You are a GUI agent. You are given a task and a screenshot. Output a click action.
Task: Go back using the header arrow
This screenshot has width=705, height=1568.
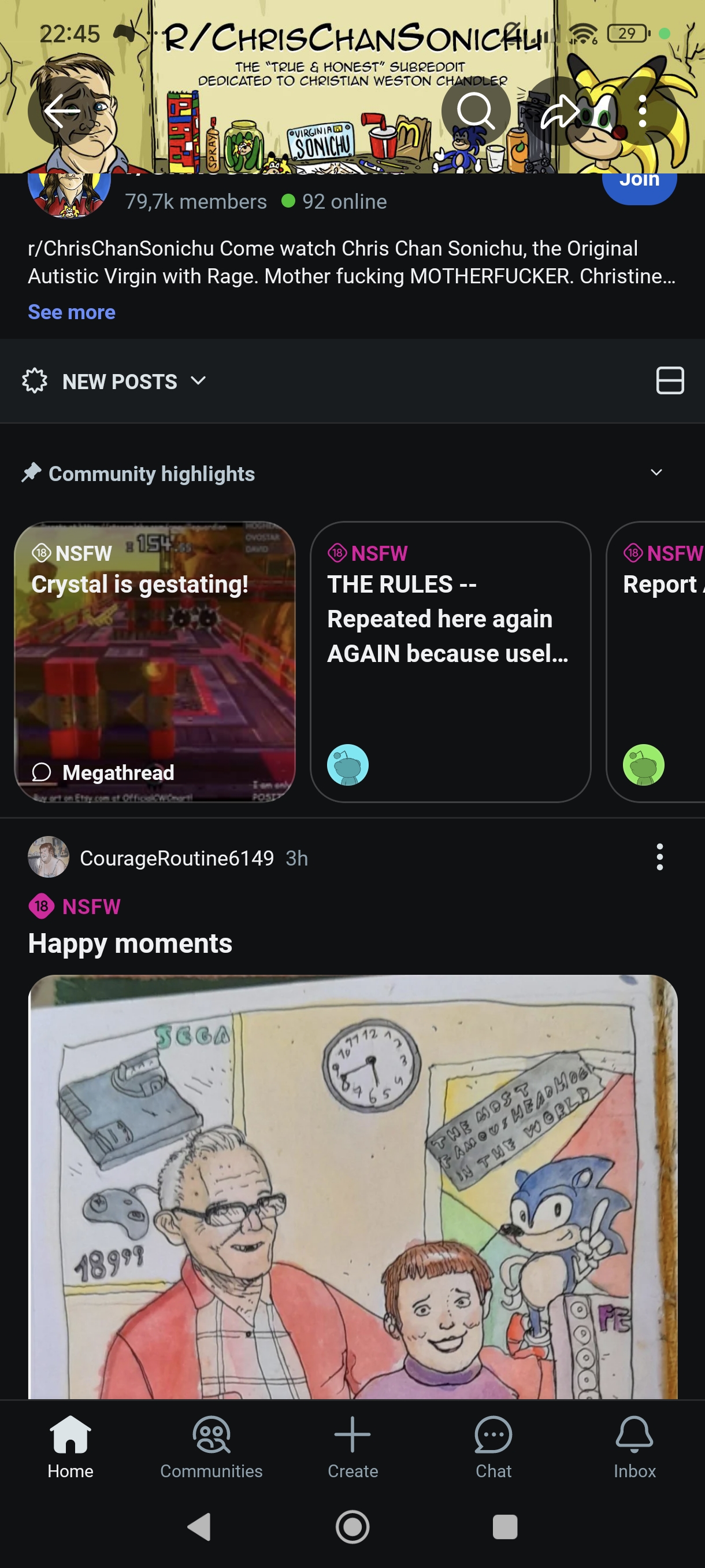click(x=62, y=111)
